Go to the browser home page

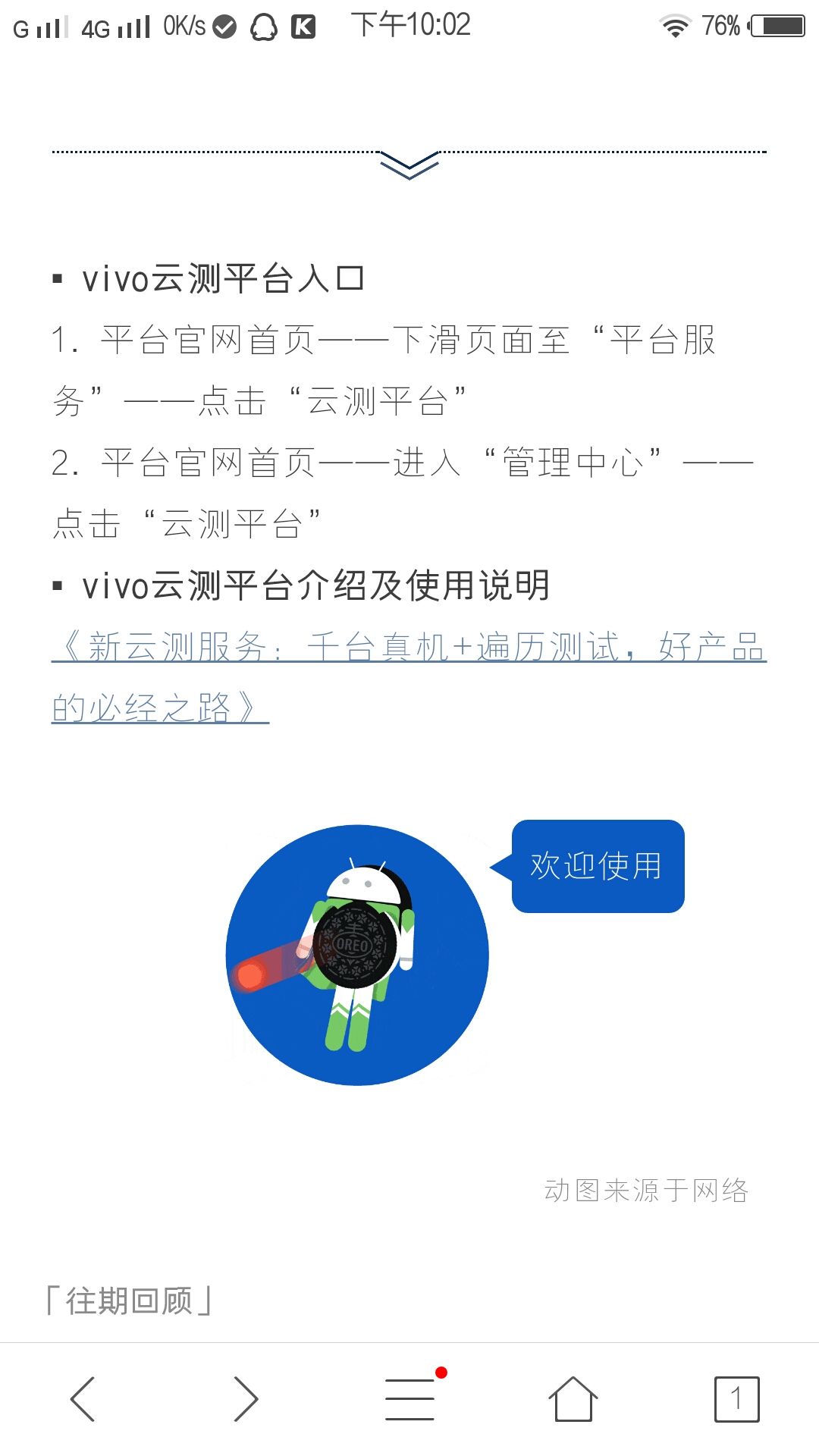[573, 1398]
